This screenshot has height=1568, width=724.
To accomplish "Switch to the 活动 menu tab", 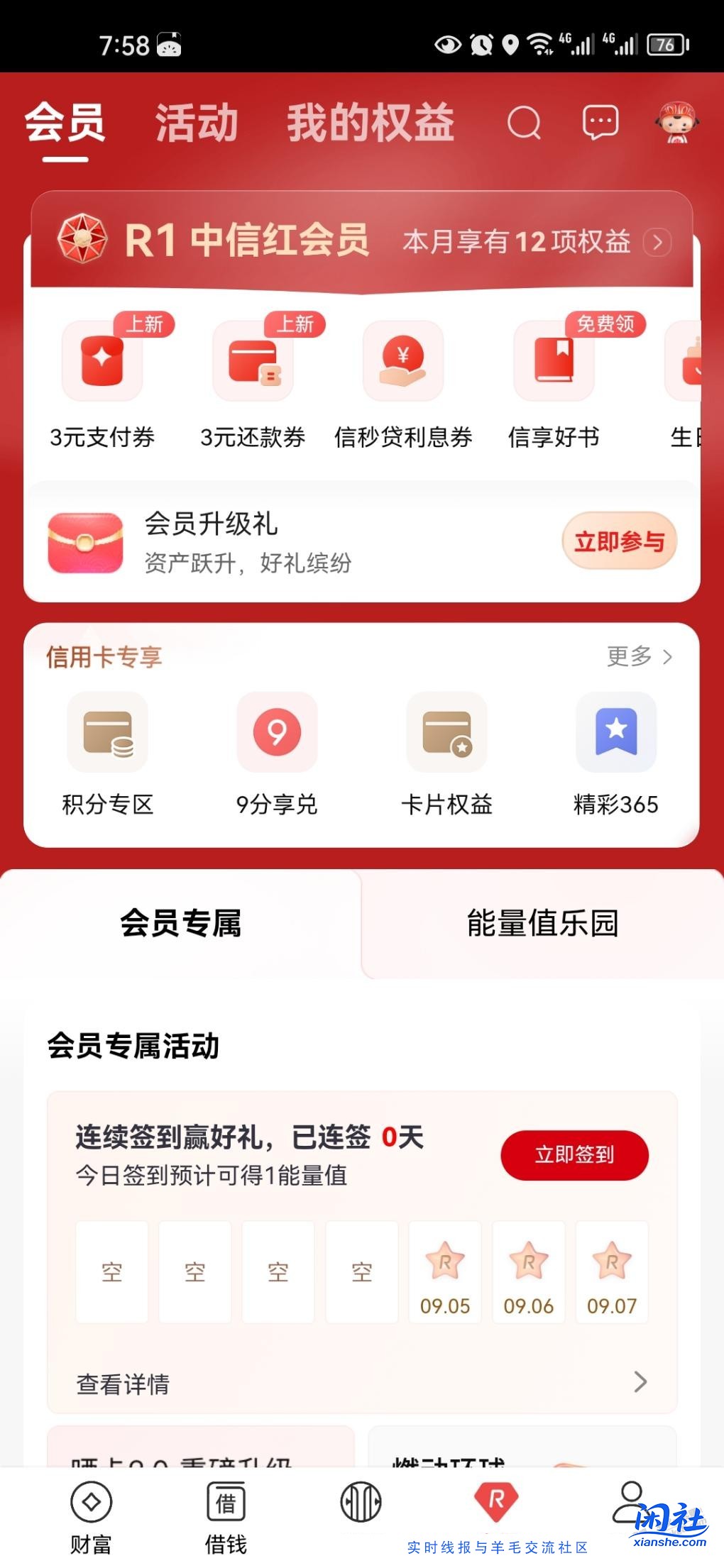I will 197,122.
